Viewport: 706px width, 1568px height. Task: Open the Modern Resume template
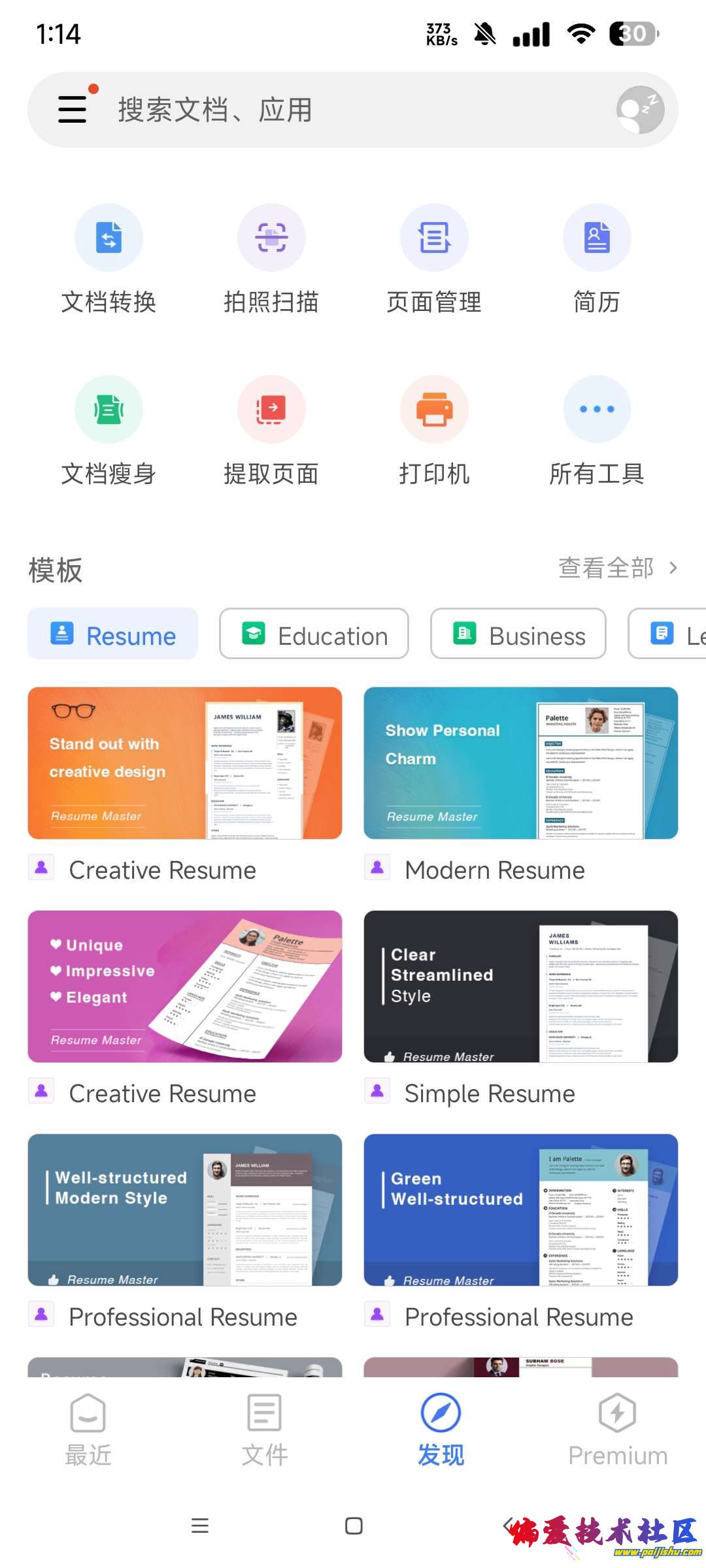pyautogui.click(x=520, y=763)
